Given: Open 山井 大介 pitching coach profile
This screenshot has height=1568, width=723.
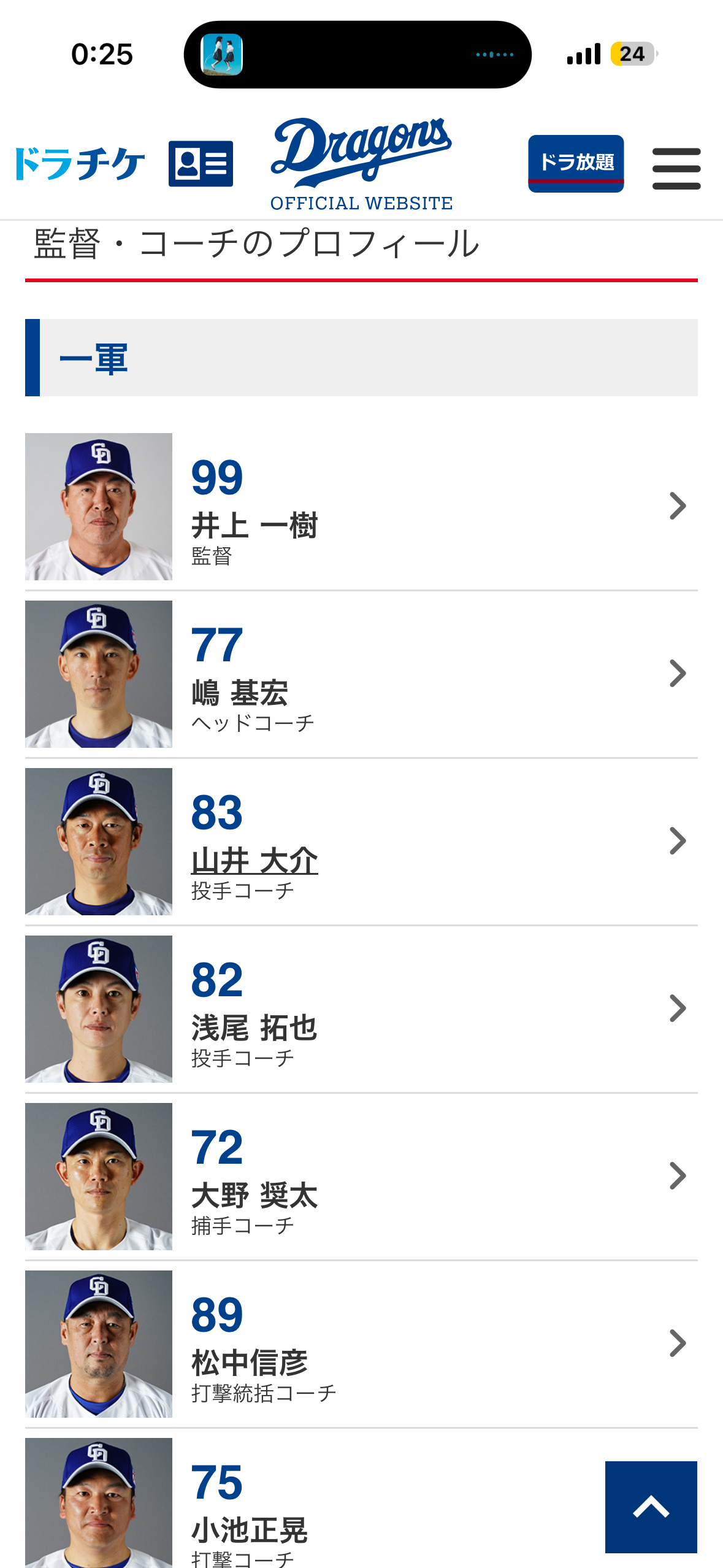Looking at the screenshot, I should point(361,841).
